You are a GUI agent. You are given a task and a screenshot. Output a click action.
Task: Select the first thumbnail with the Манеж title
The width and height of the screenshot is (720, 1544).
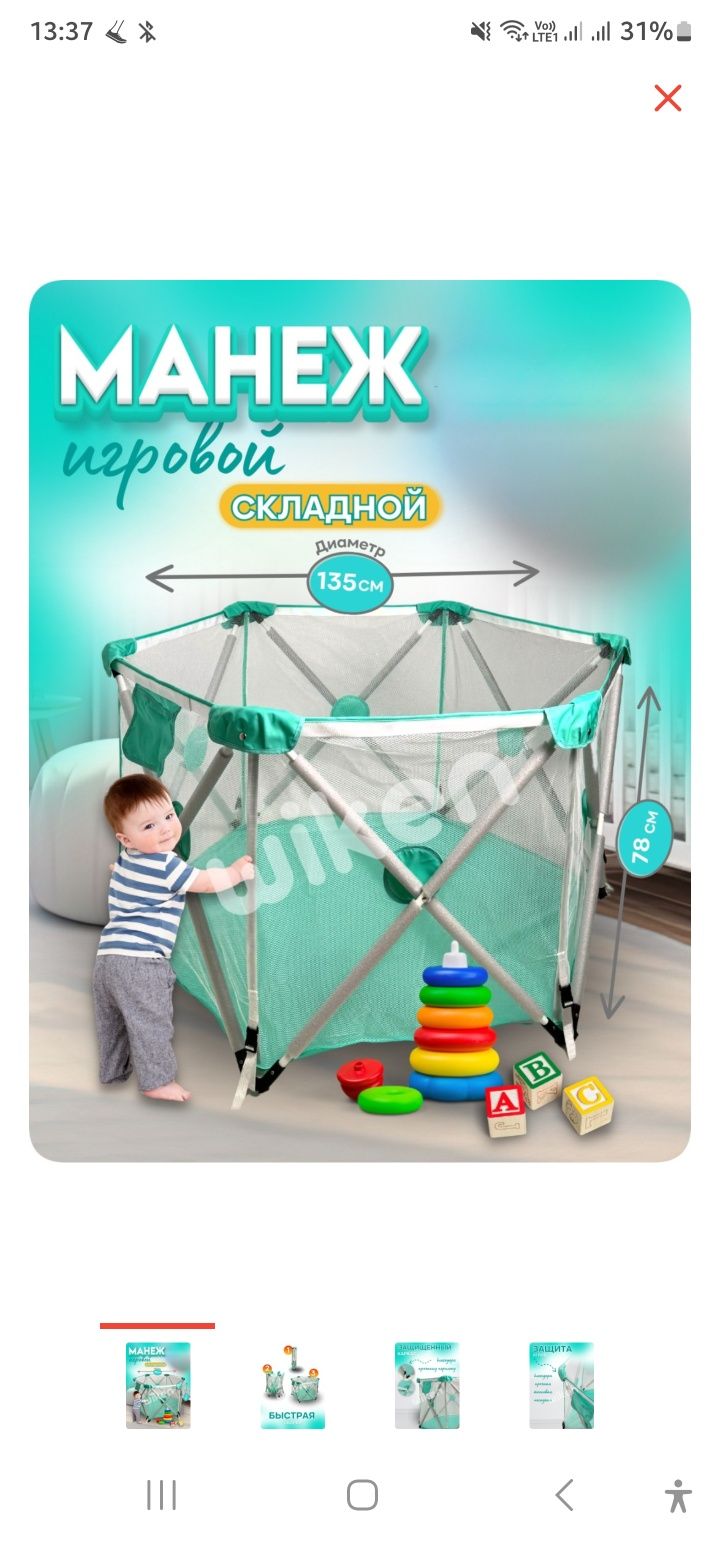click(158, 1385)
